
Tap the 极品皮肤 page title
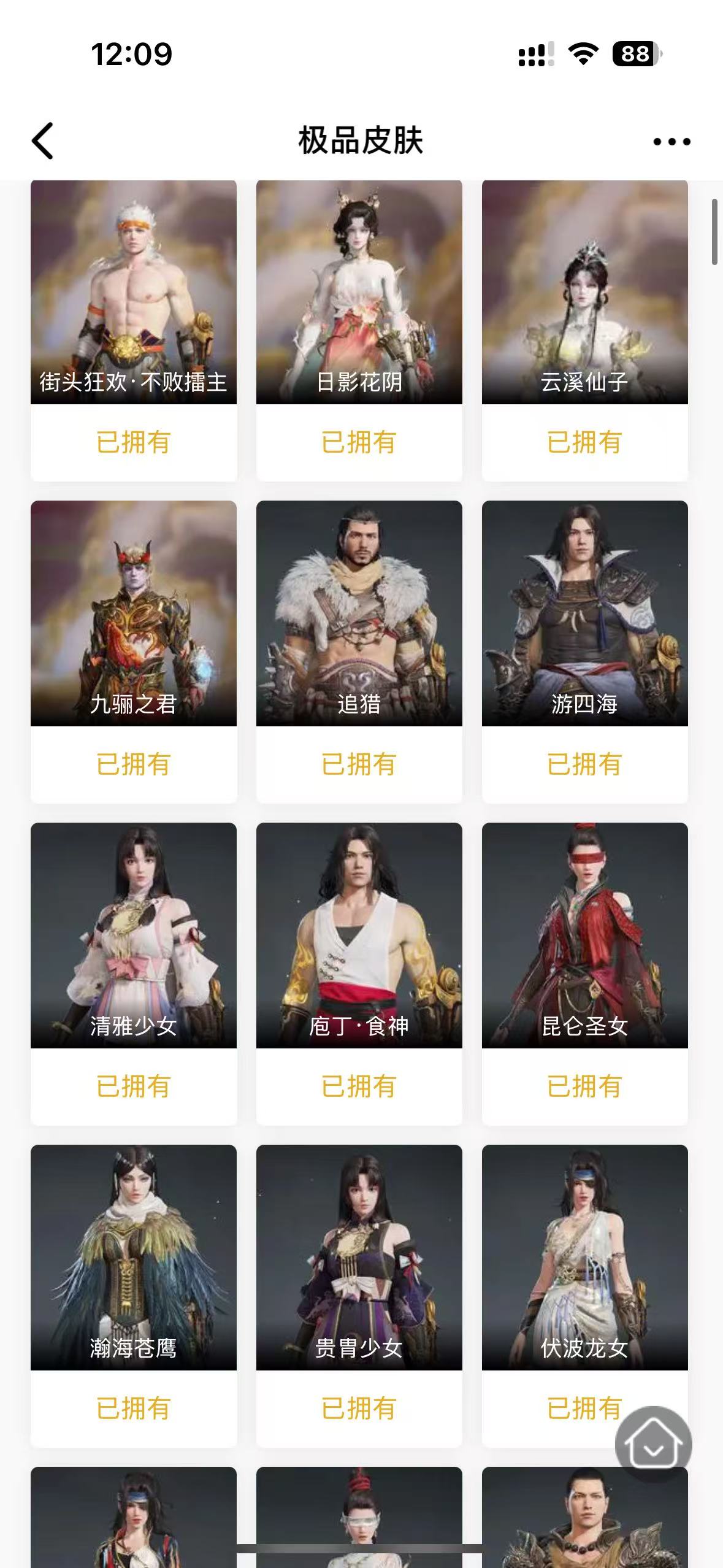pos(361,139)
